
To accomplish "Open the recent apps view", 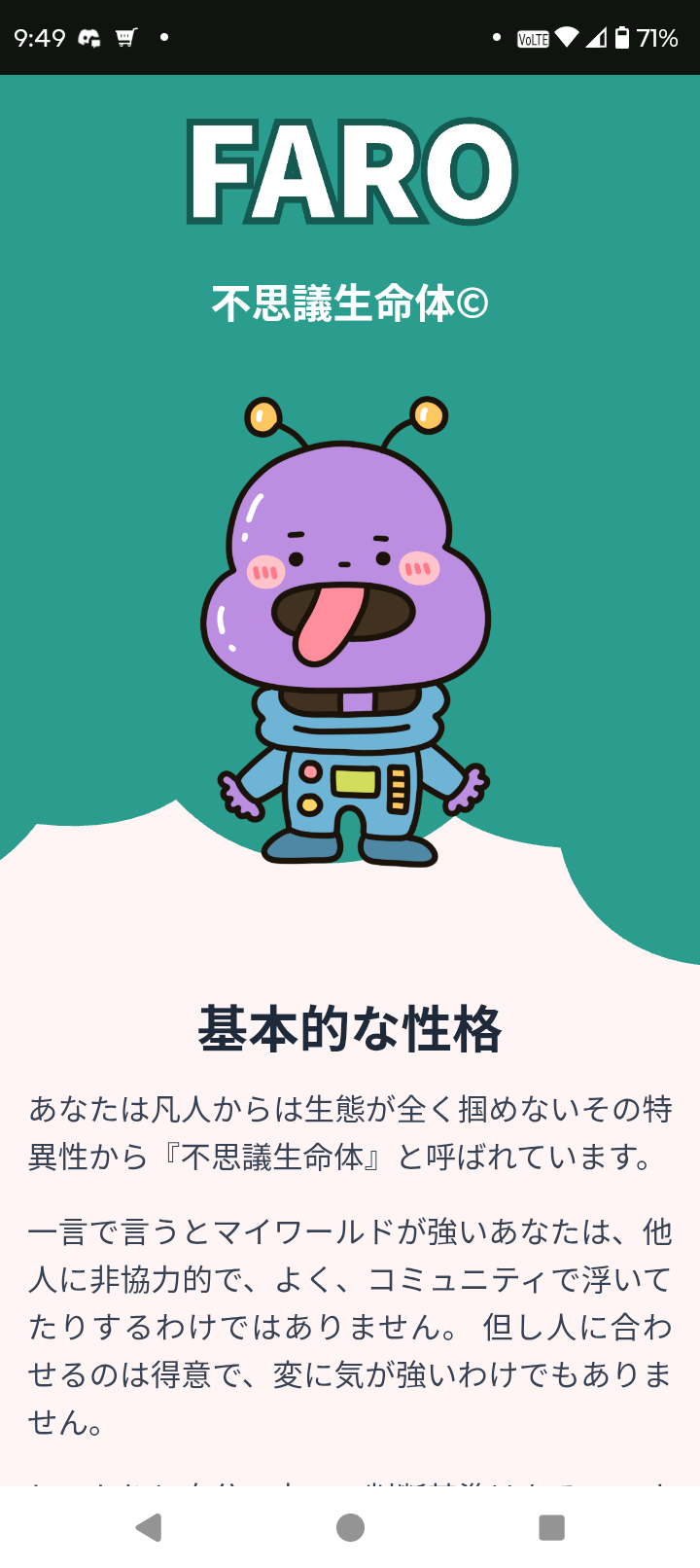I will click(x=551, y=1527).
